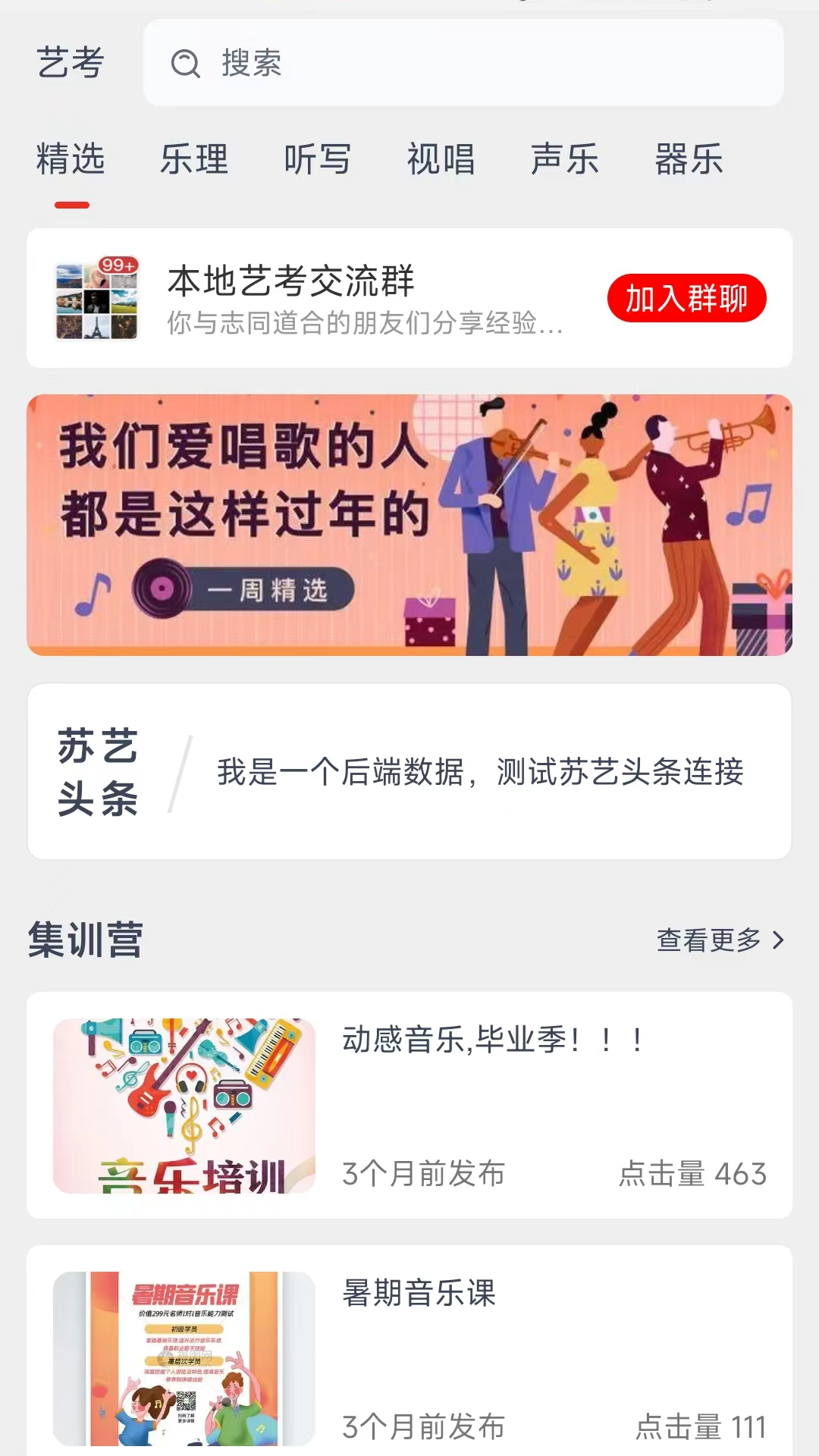View more 集训营 via 查看更多
This screenshot has height=1456, width=819.
[x=720, y=940]
